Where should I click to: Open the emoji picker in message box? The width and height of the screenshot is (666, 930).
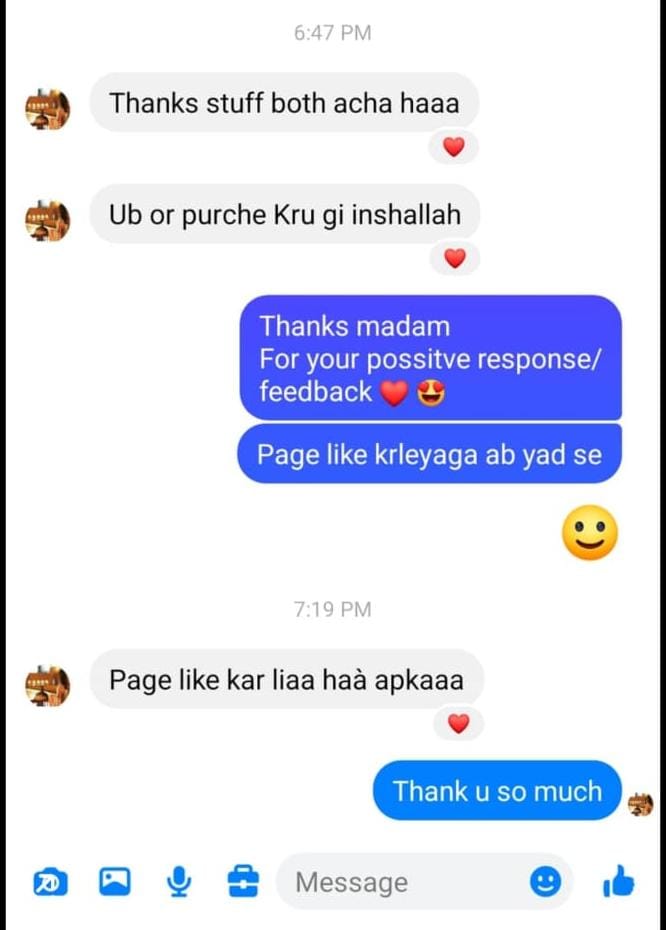coord(545,882)
